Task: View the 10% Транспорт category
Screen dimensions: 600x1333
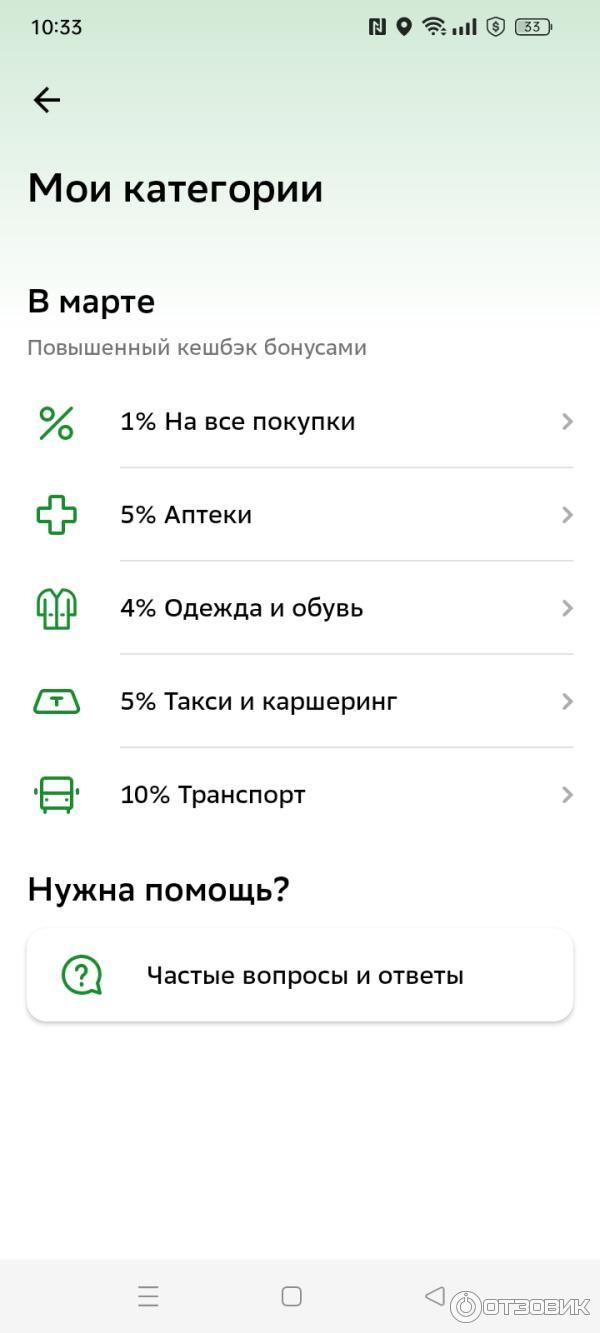Action: (300, 795)
